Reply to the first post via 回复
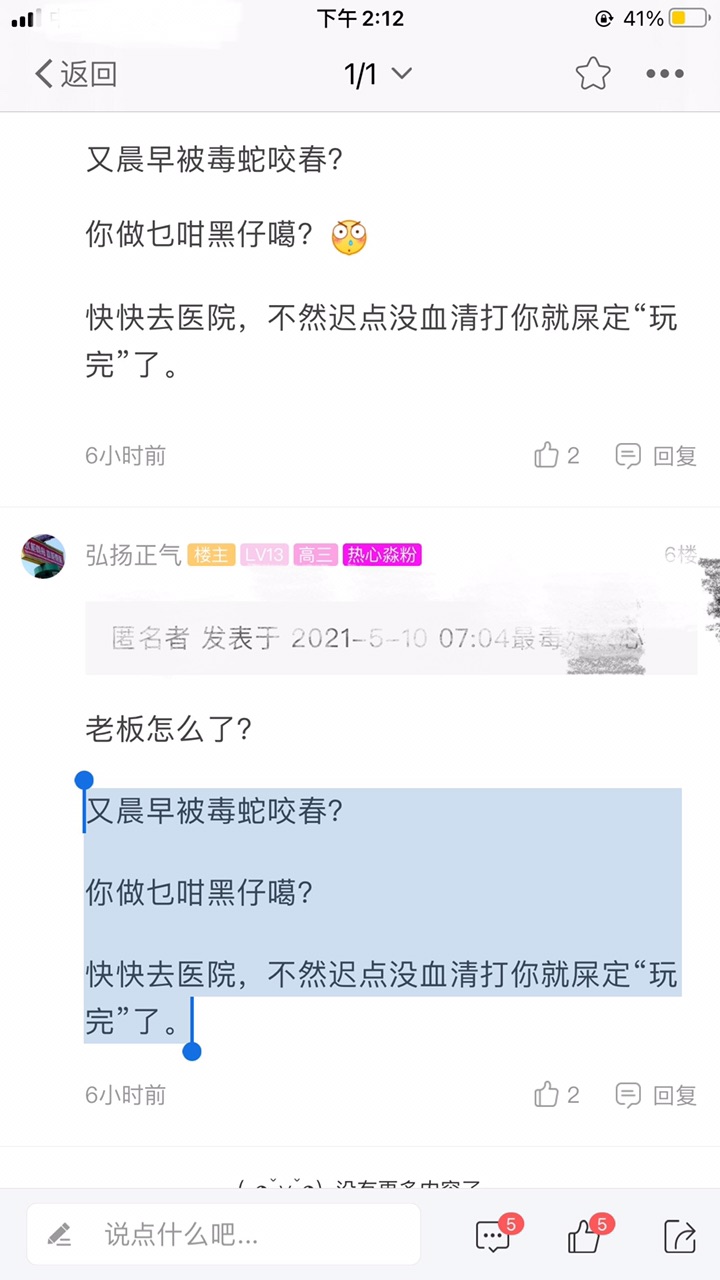Viewport: 720px width, 1280px height. tap(657, 456)
